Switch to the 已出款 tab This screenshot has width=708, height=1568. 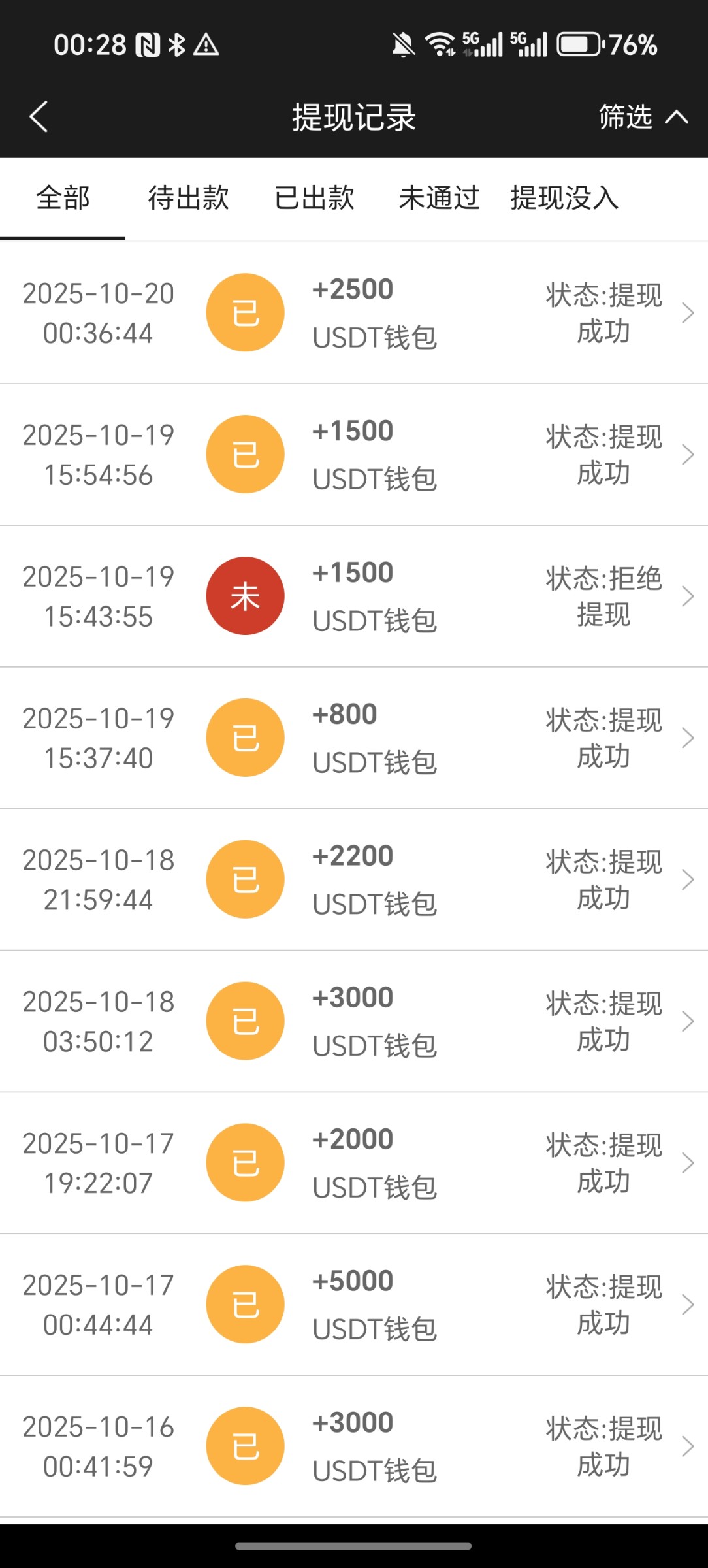pyautogui.click(x=314, y=199)
